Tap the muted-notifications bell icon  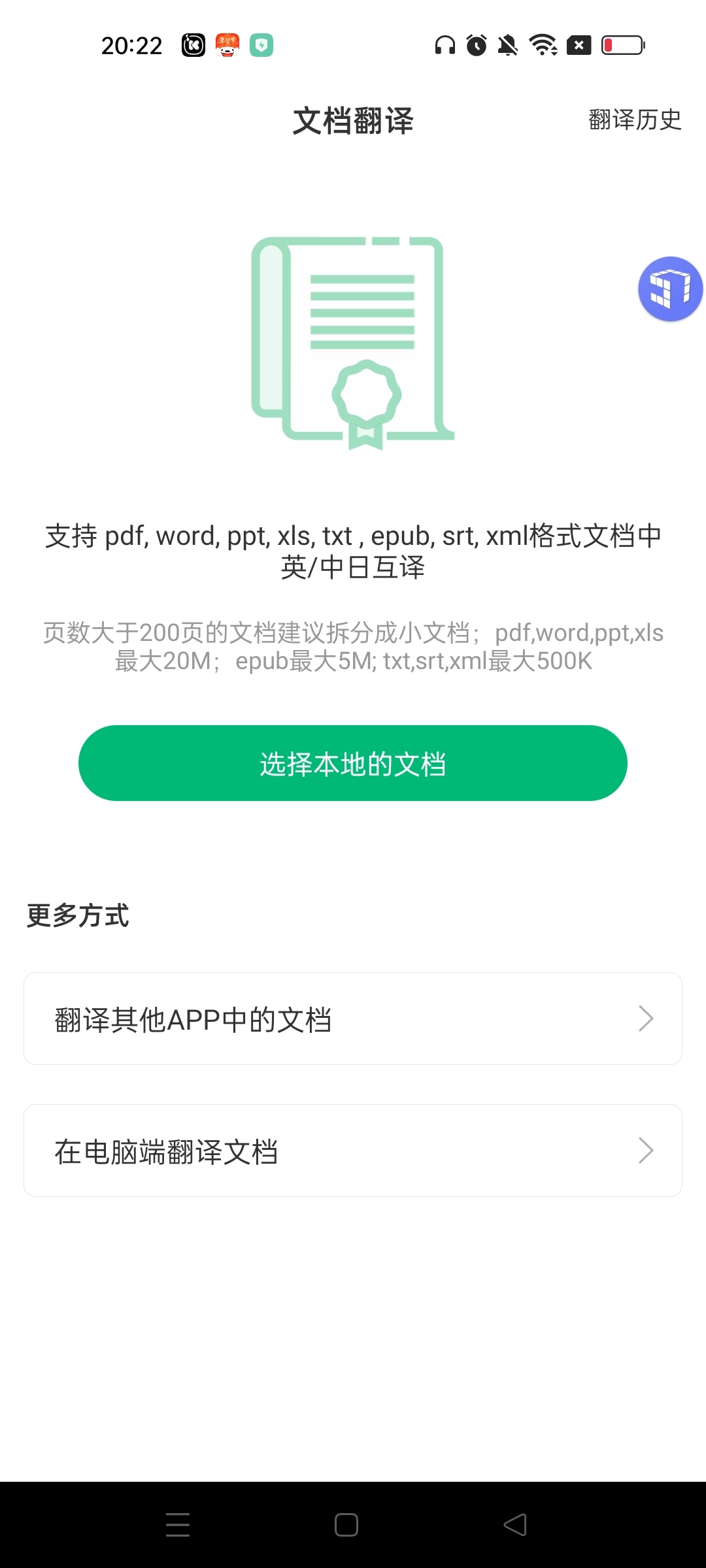point(509,46)
